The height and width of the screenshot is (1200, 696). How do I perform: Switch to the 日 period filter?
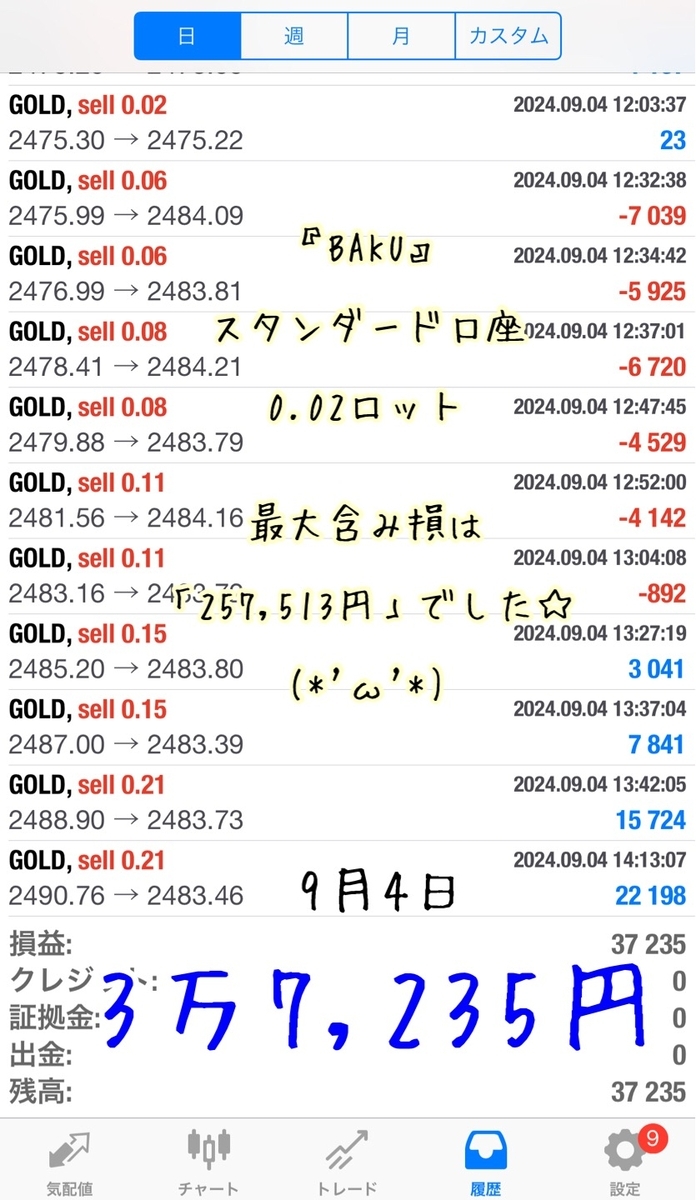tap(187, 37)
